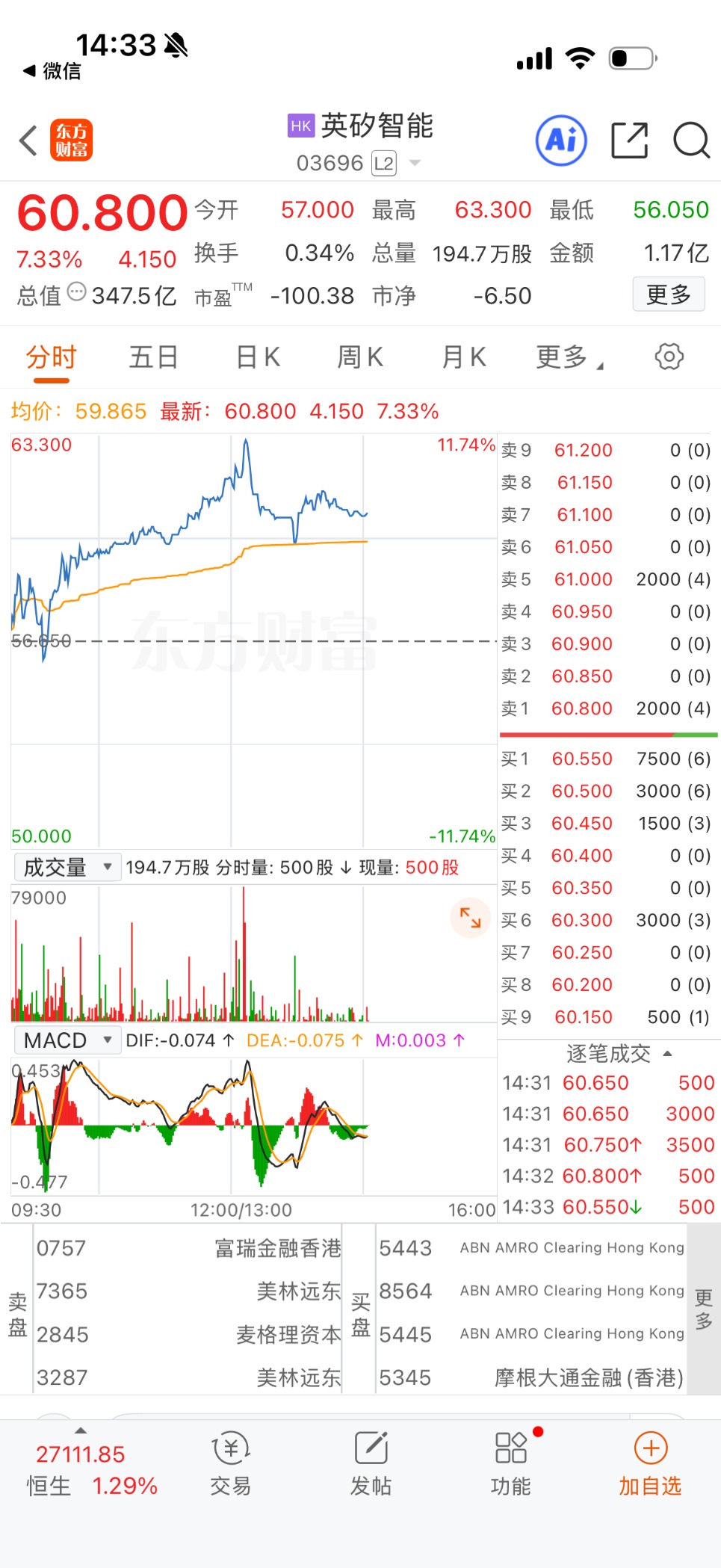
Task: Expand the 更多 chart period menu
Action: pos(569,357)
